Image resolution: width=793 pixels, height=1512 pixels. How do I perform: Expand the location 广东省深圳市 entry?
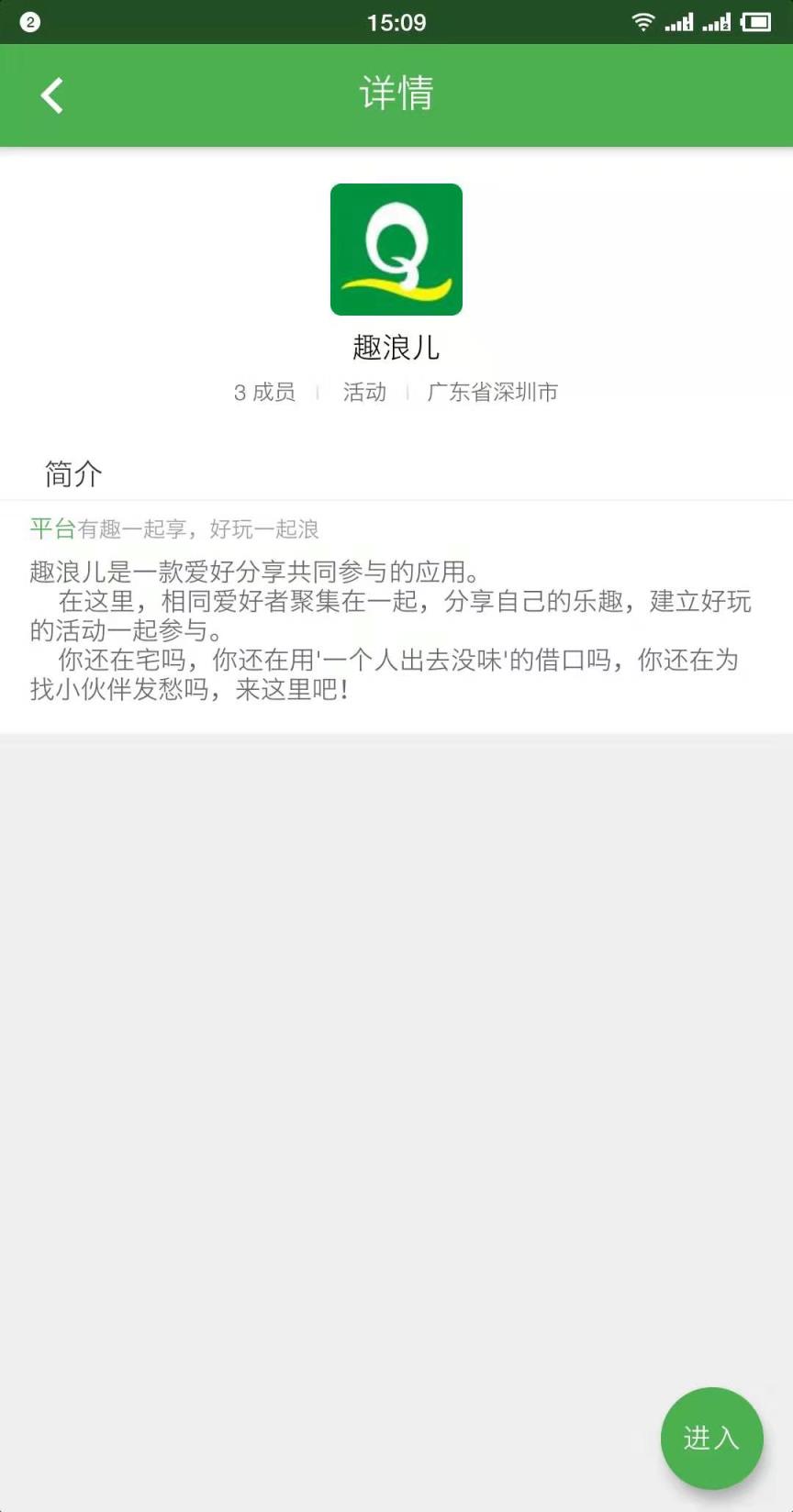click(494, 392)
